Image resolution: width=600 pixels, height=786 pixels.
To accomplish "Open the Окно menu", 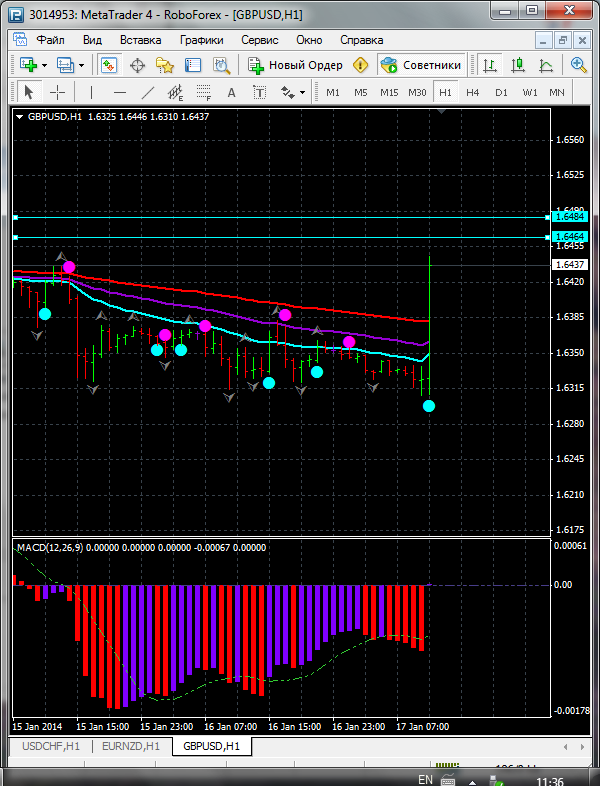I will coord(309,40).
